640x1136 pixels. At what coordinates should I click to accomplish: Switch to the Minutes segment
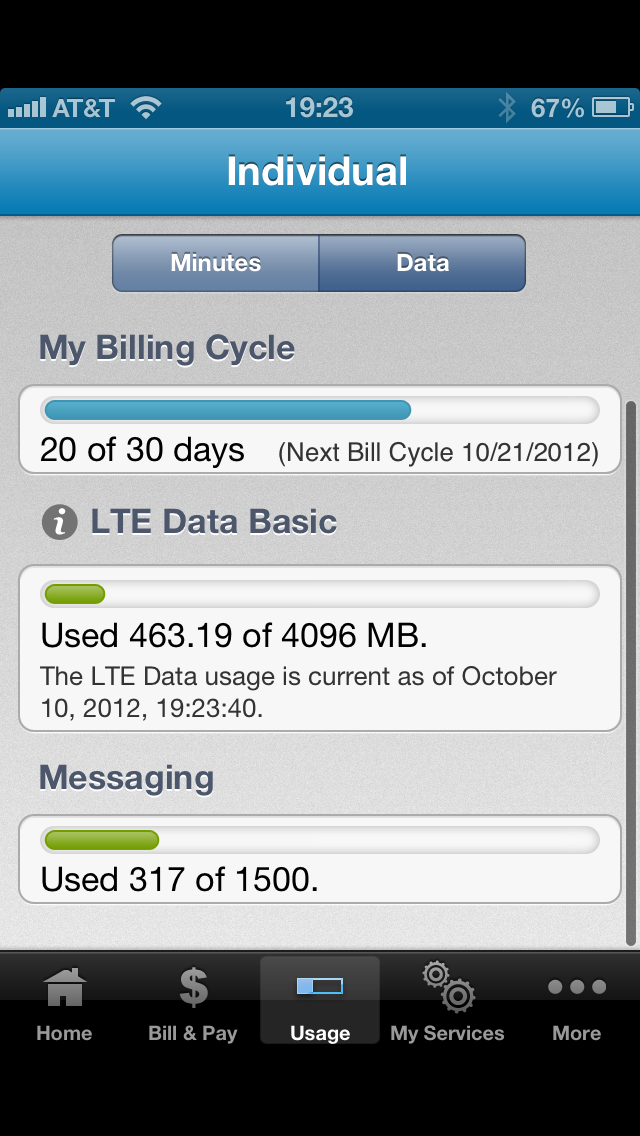coord(215,262)
